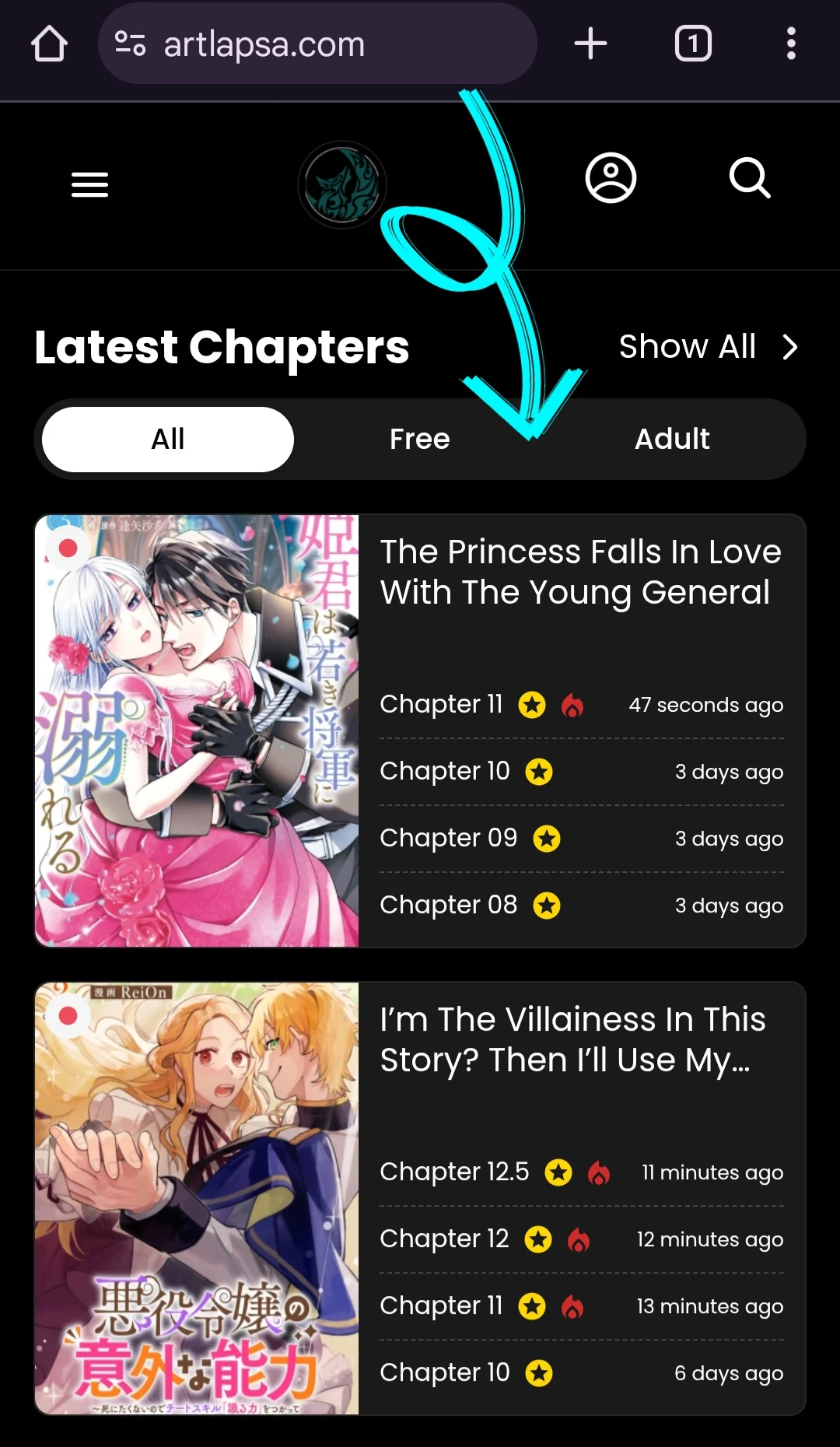This screenshot has height=1447, width=840.
Task: Open I'm The Villainess In This Story title
Action: 572,1039
